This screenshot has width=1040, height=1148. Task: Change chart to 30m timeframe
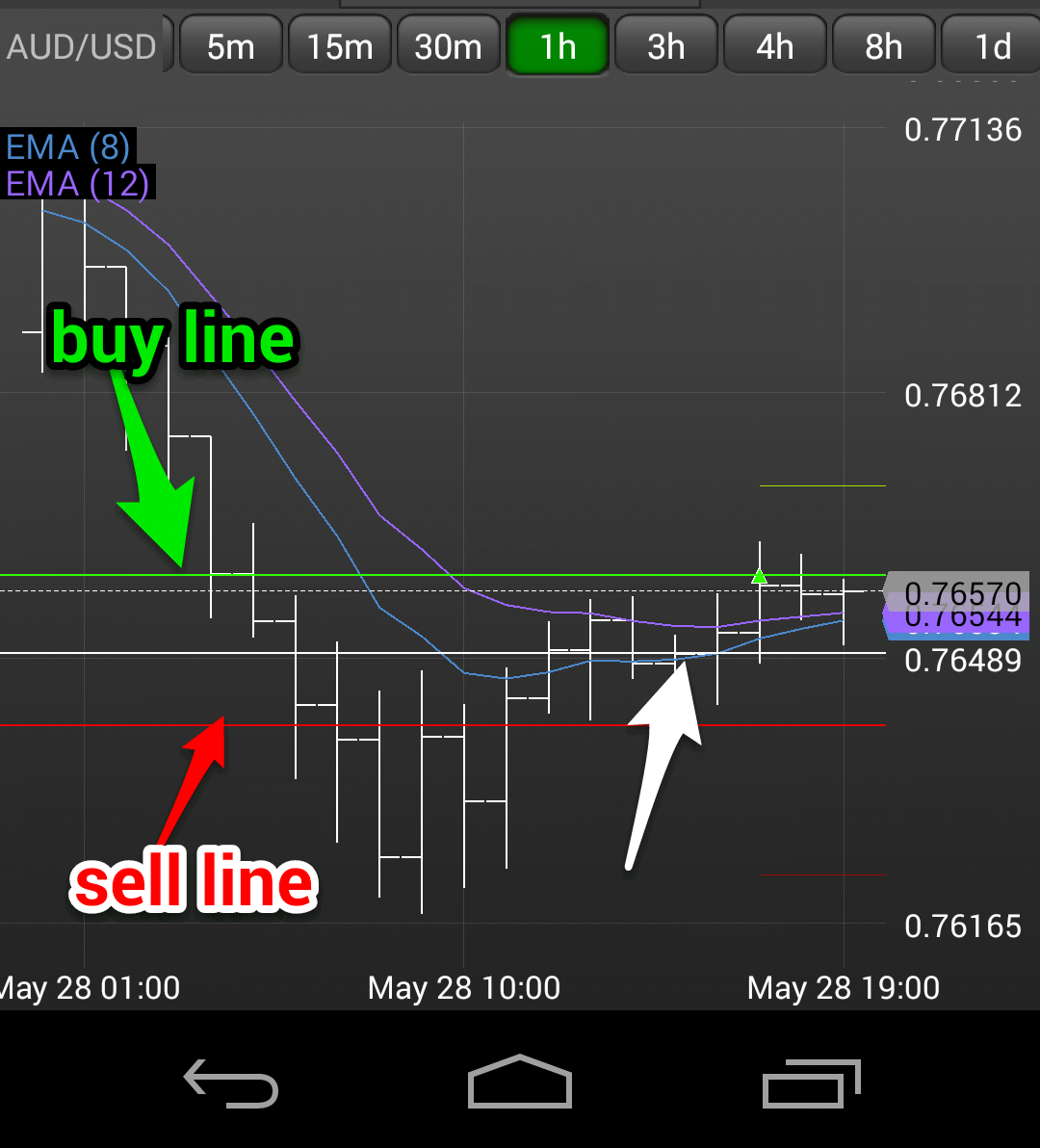[x=449, y=45]
